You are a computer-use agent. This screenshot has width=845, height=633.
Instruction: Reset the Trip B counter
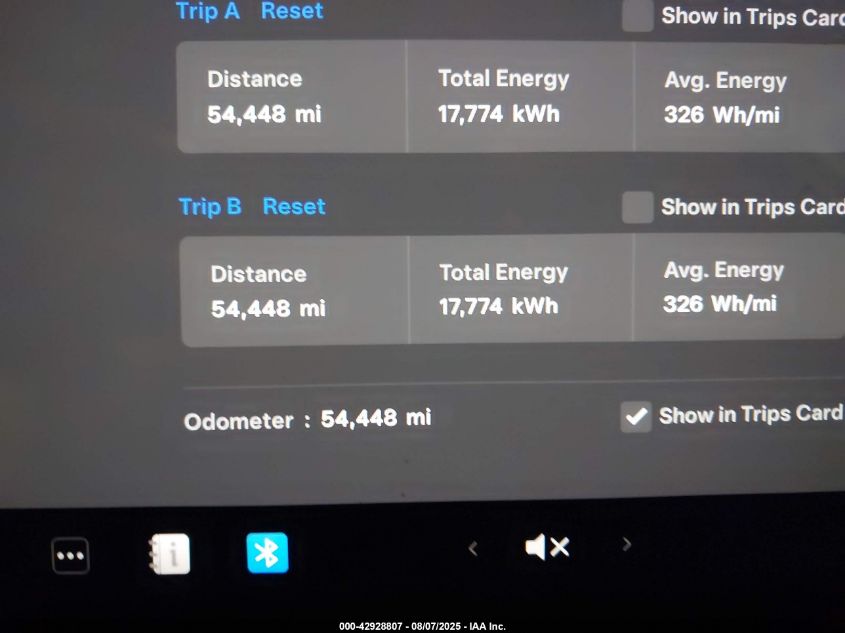tap(294, 206)
